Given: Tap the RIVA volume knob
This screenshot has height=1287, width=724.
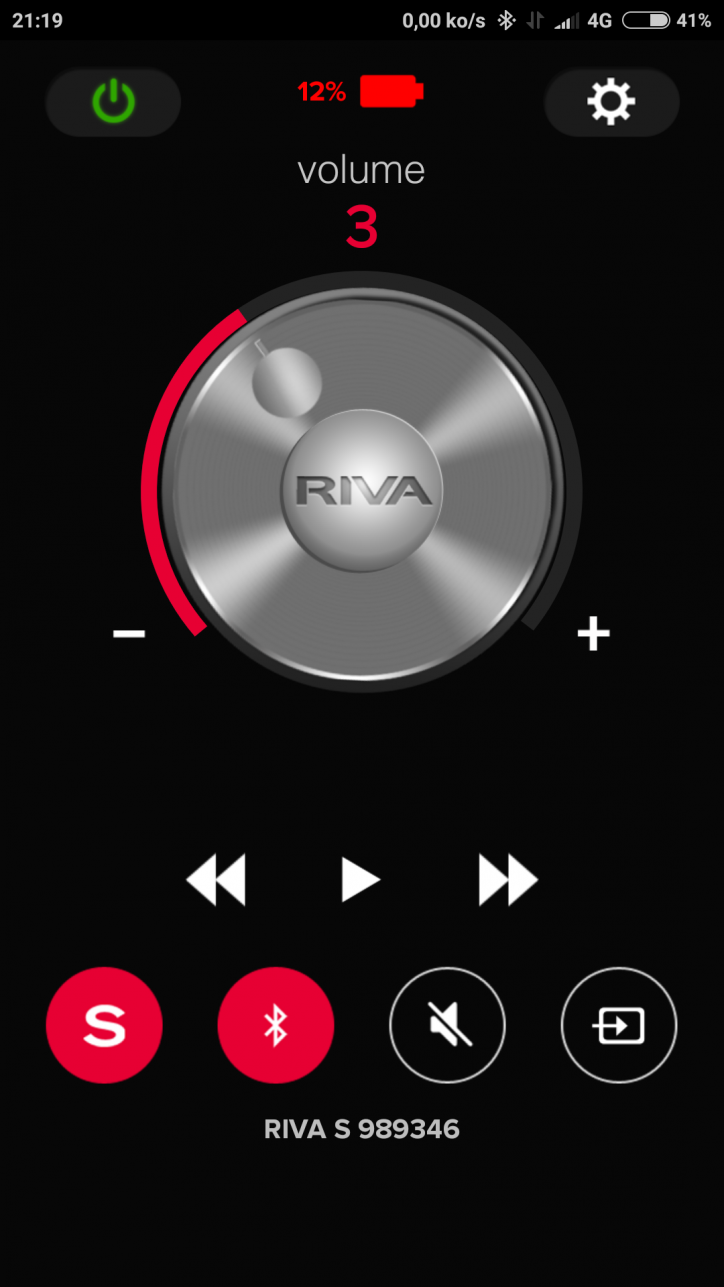Looking at the screenshot, I should pos(361,490).
